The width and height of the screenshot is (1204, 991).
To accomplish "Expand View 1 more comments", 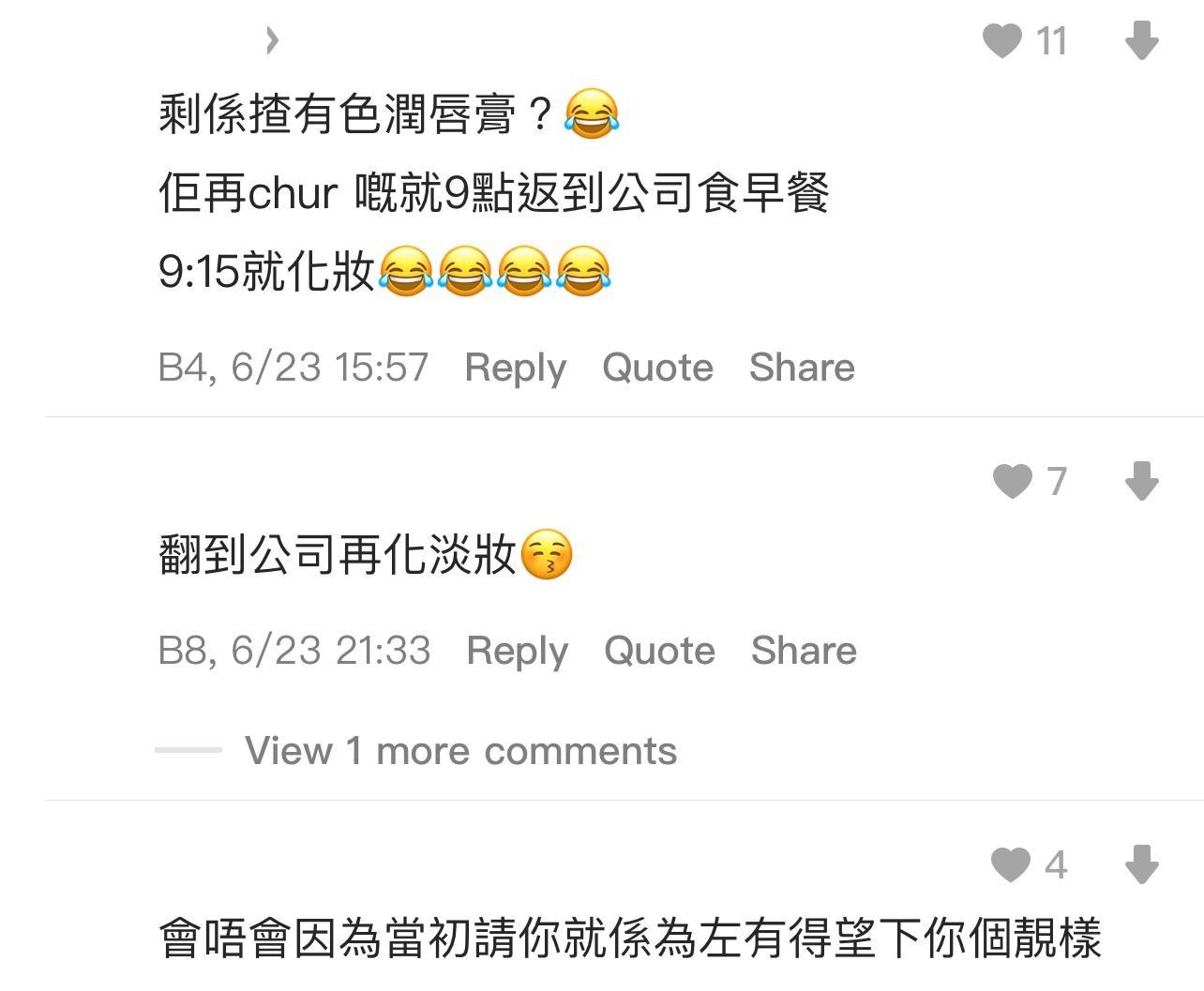I will click(x=459, y=751).
